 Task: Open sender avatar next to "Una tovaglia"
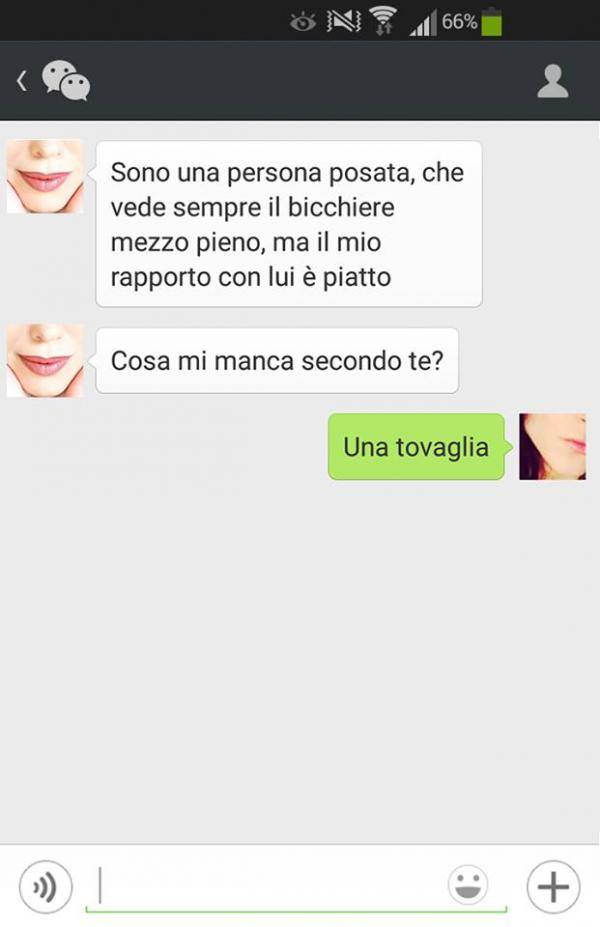tap(552, 446)
